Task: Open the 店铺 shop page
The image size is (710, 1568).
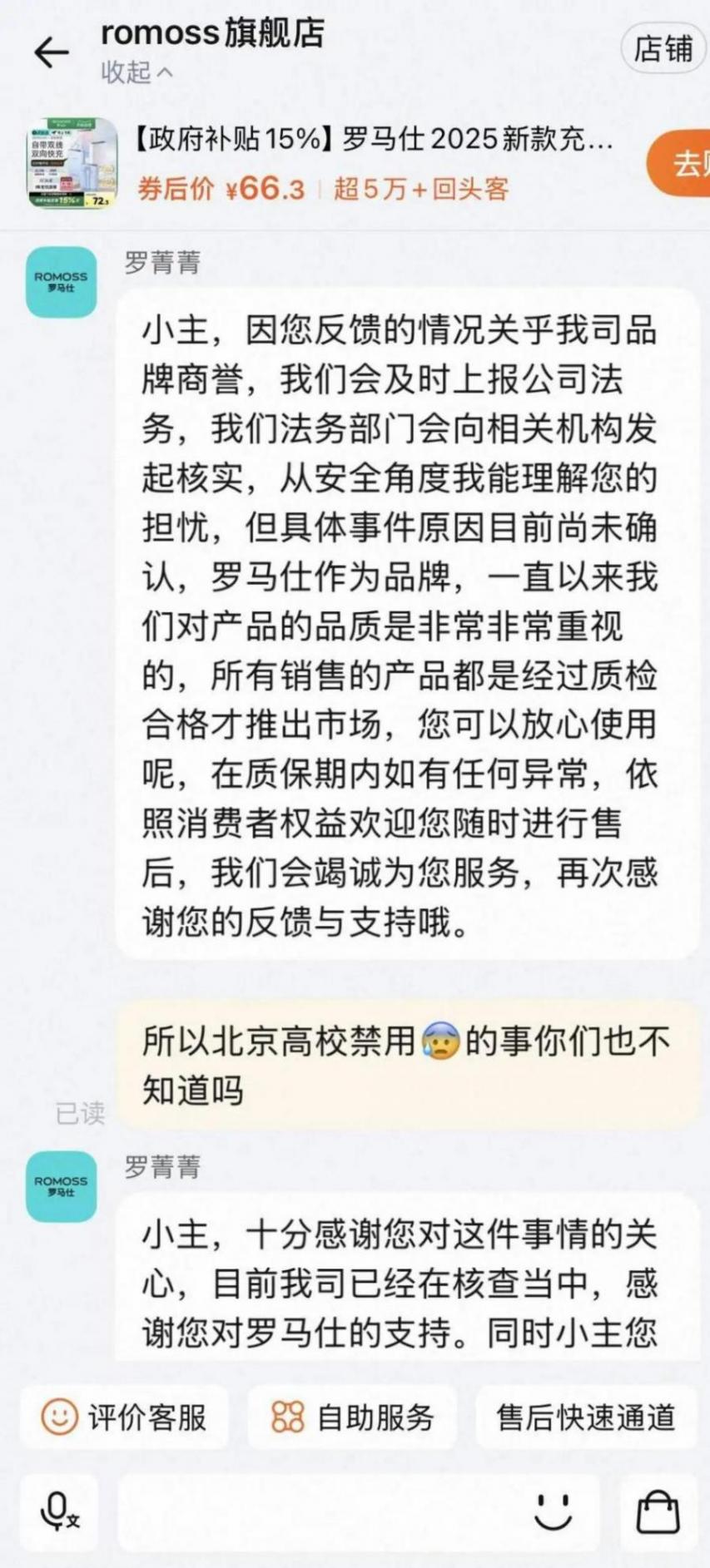Action: tap(663, 49)
